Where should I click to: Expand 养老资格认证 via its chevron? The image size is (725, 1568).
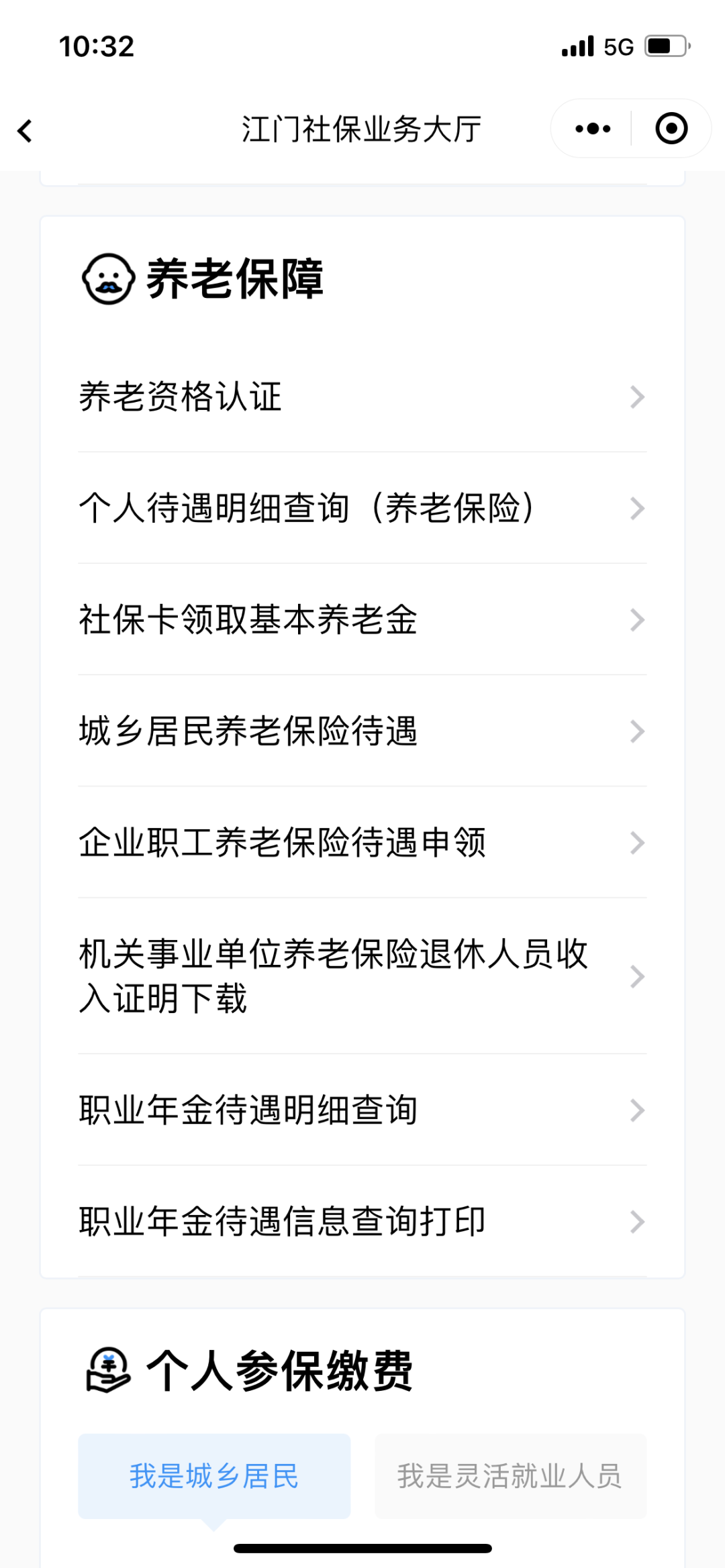(x=636, y=397)
